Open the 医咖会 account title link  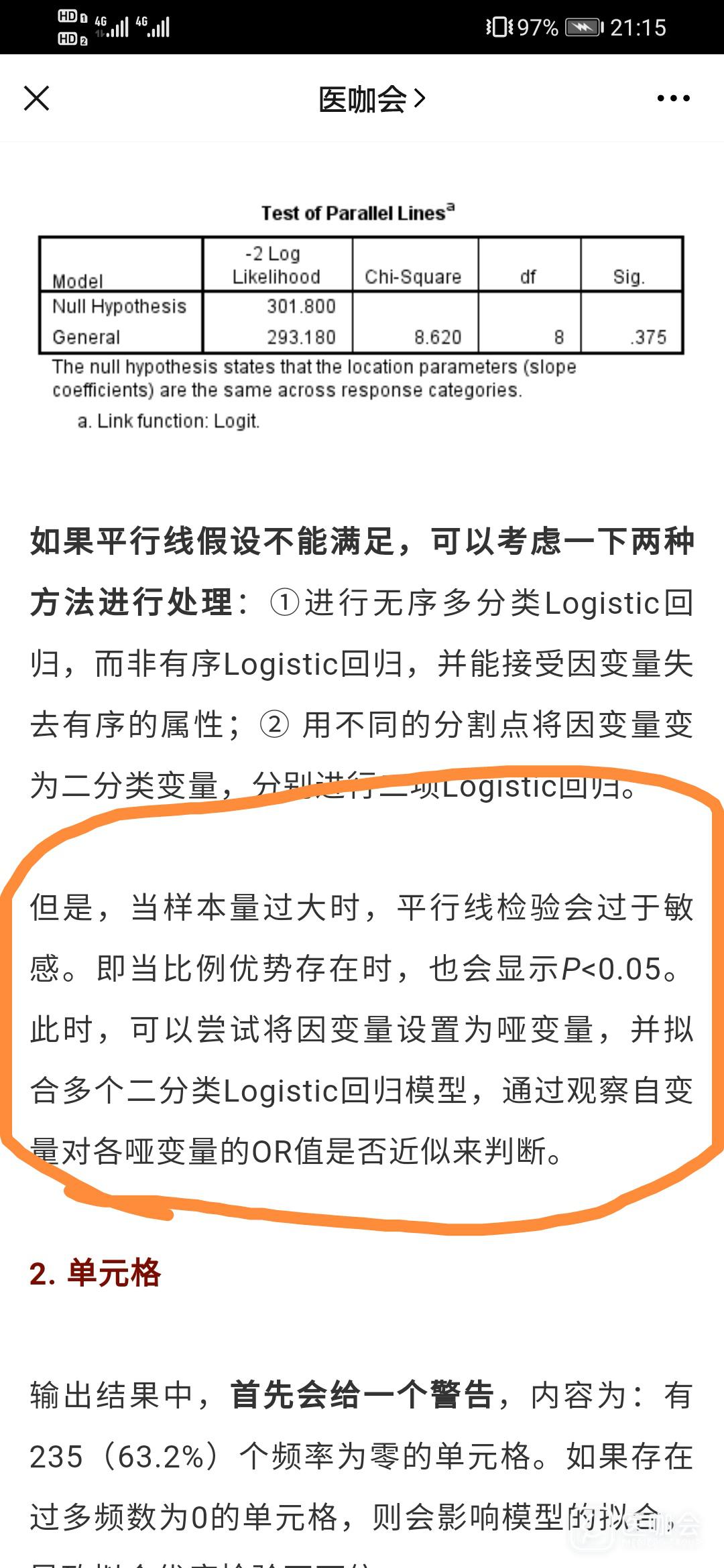click(371, 99)
